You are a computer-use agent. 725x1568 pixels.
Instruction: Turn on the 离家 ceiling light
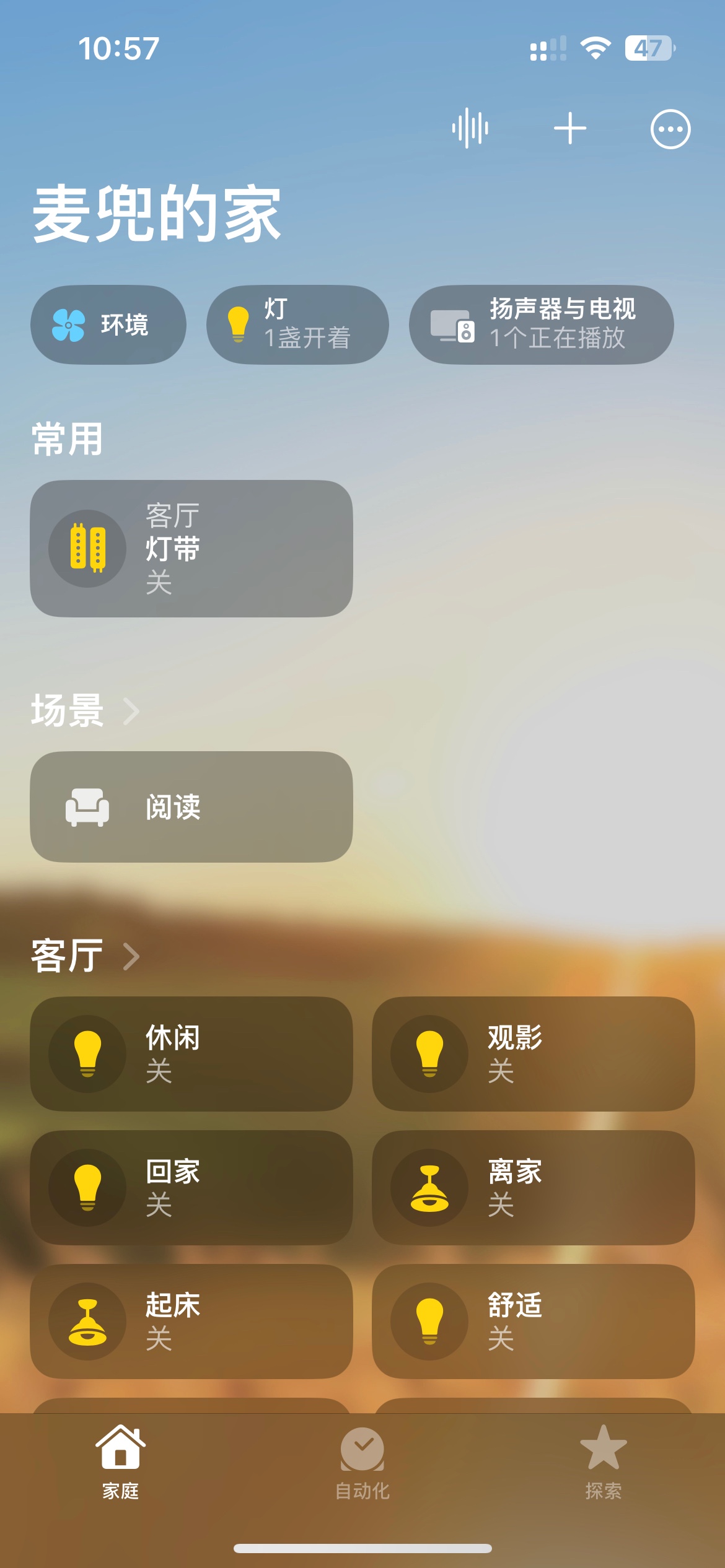tap(429, 1187)
